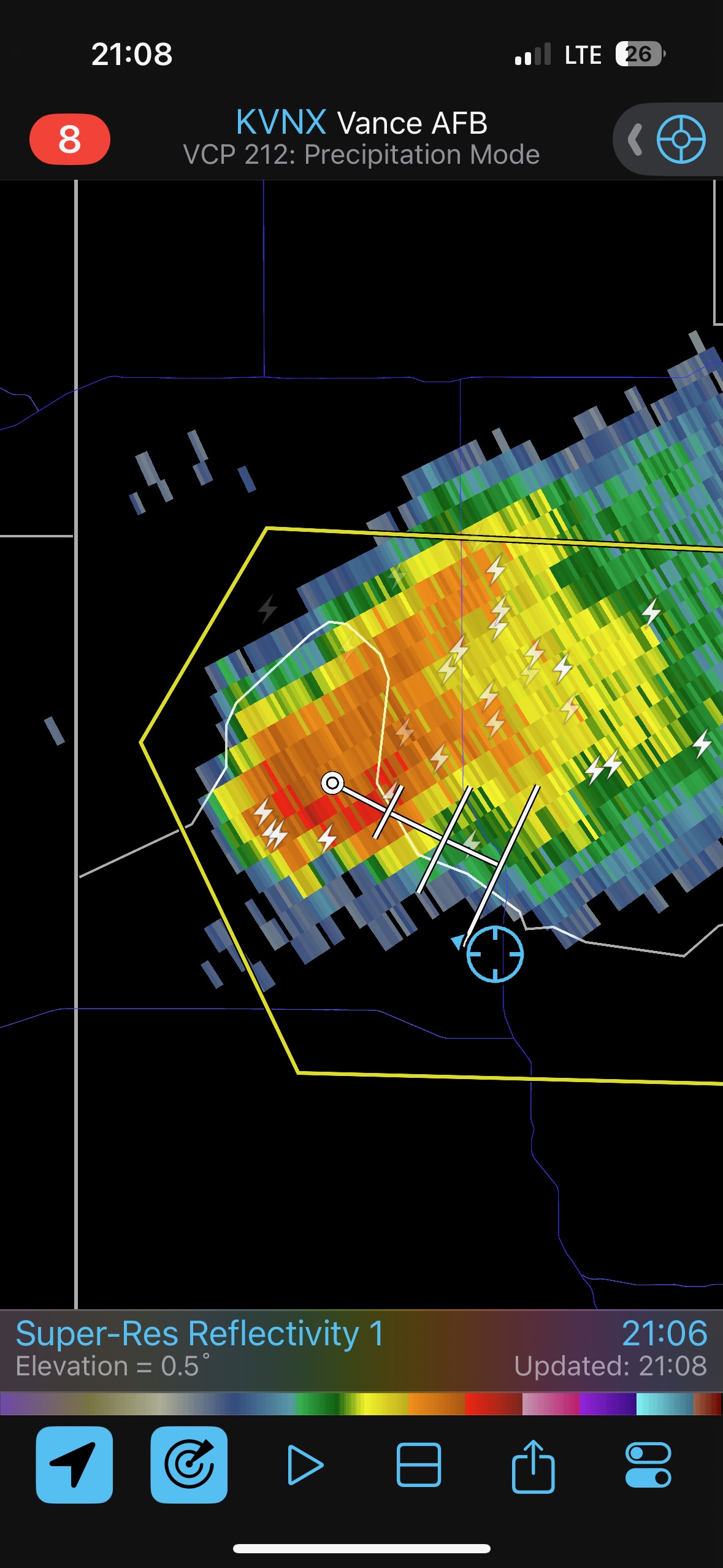Select the KVNX Vance AFB radar title
Screen dimensions: 723x1568
pos(361,123)
